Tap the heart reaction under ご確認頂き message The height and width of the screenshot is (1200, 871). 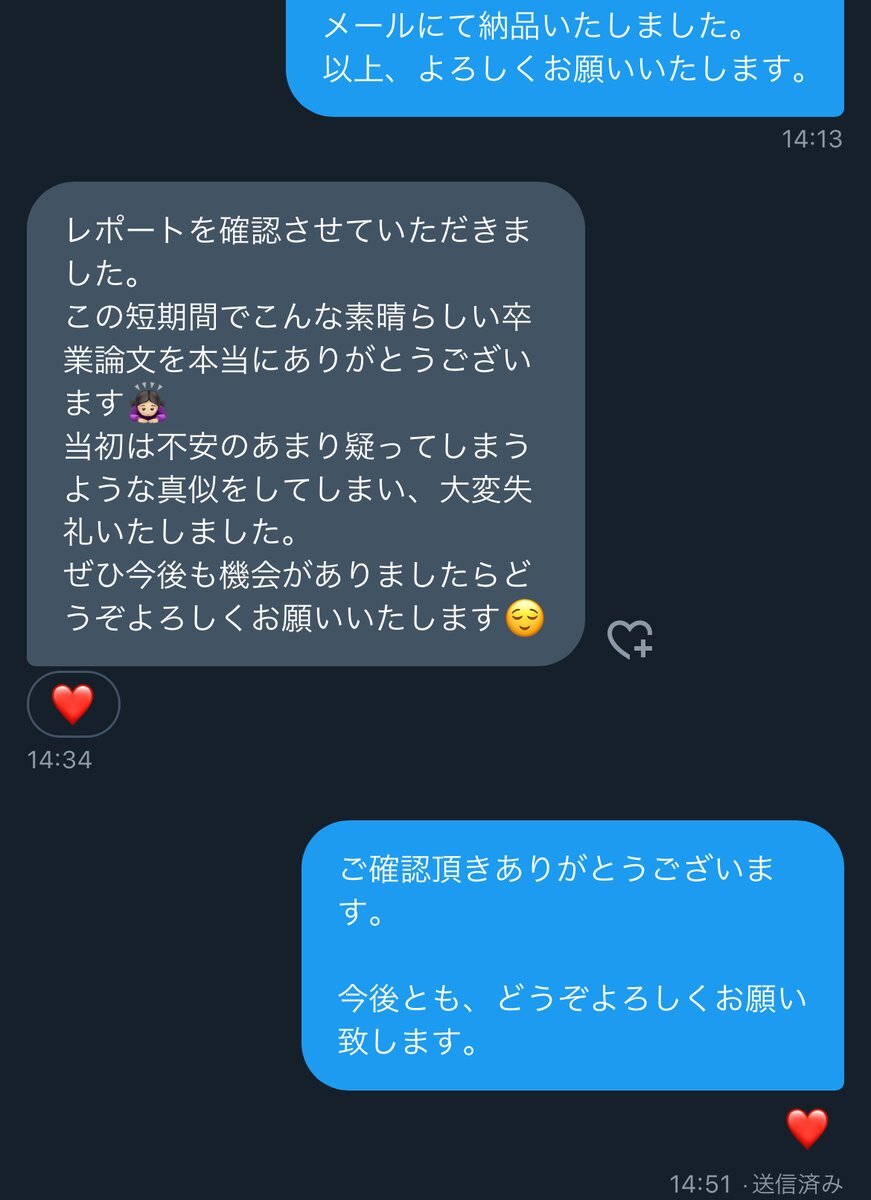(x=807, y=1129)
